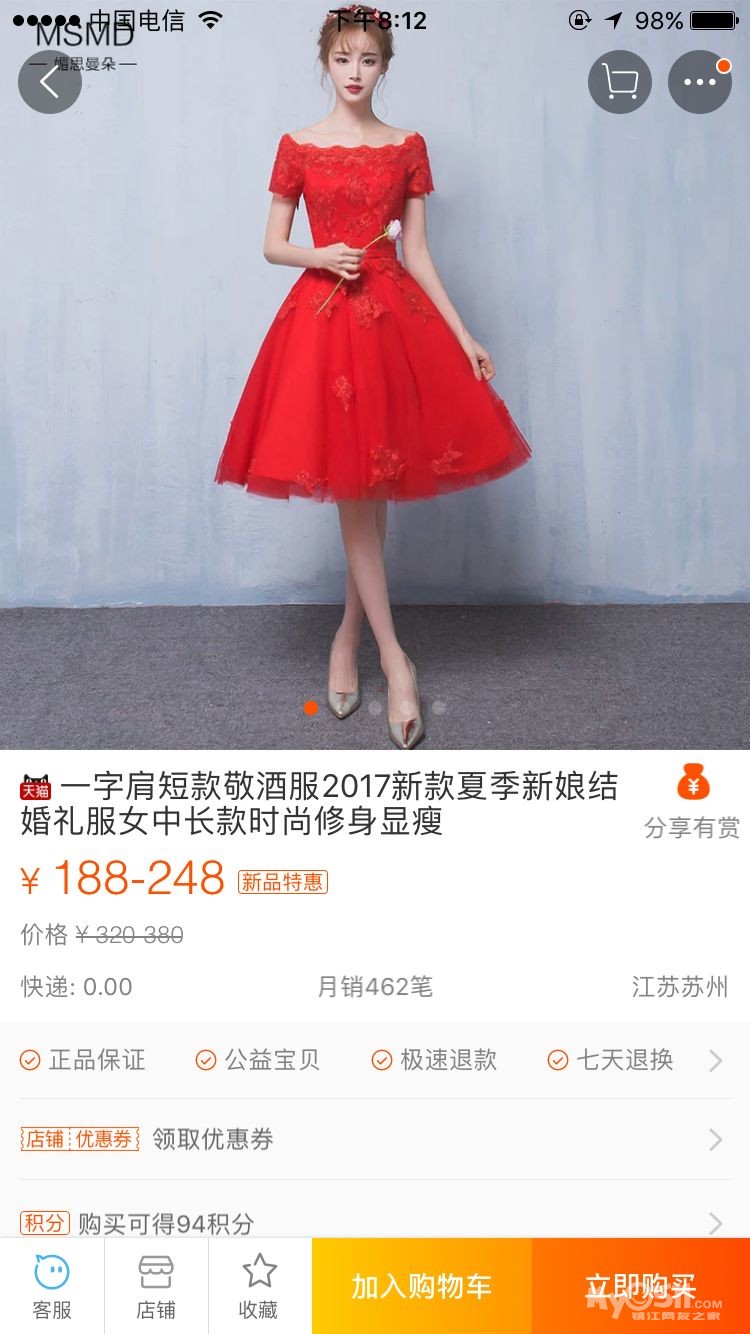The height and width of the screenshot is (1334, 750).
Task: Contact 客服 customer service
Action: 52,1287
